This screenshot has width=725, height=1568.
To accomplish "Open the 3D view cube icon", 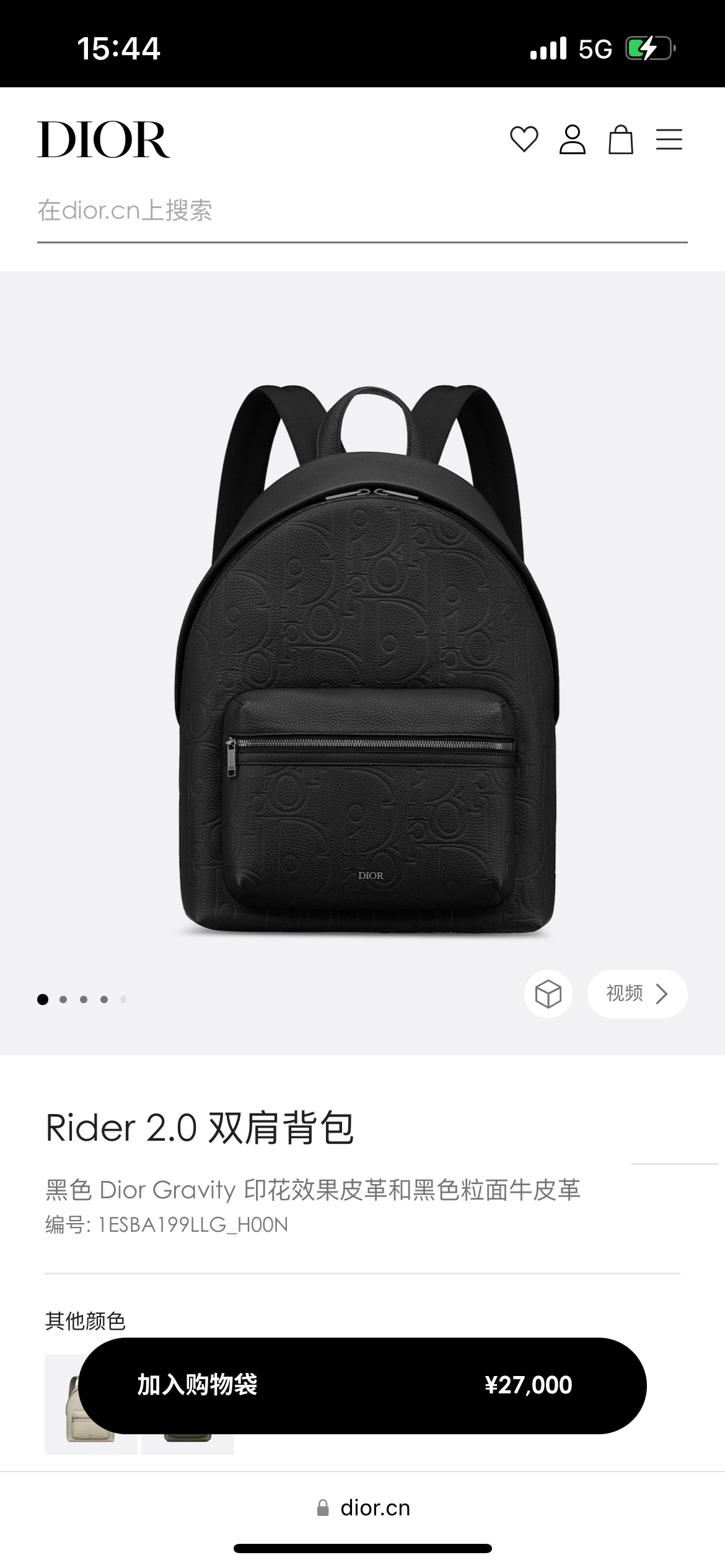I will point(548,993).
